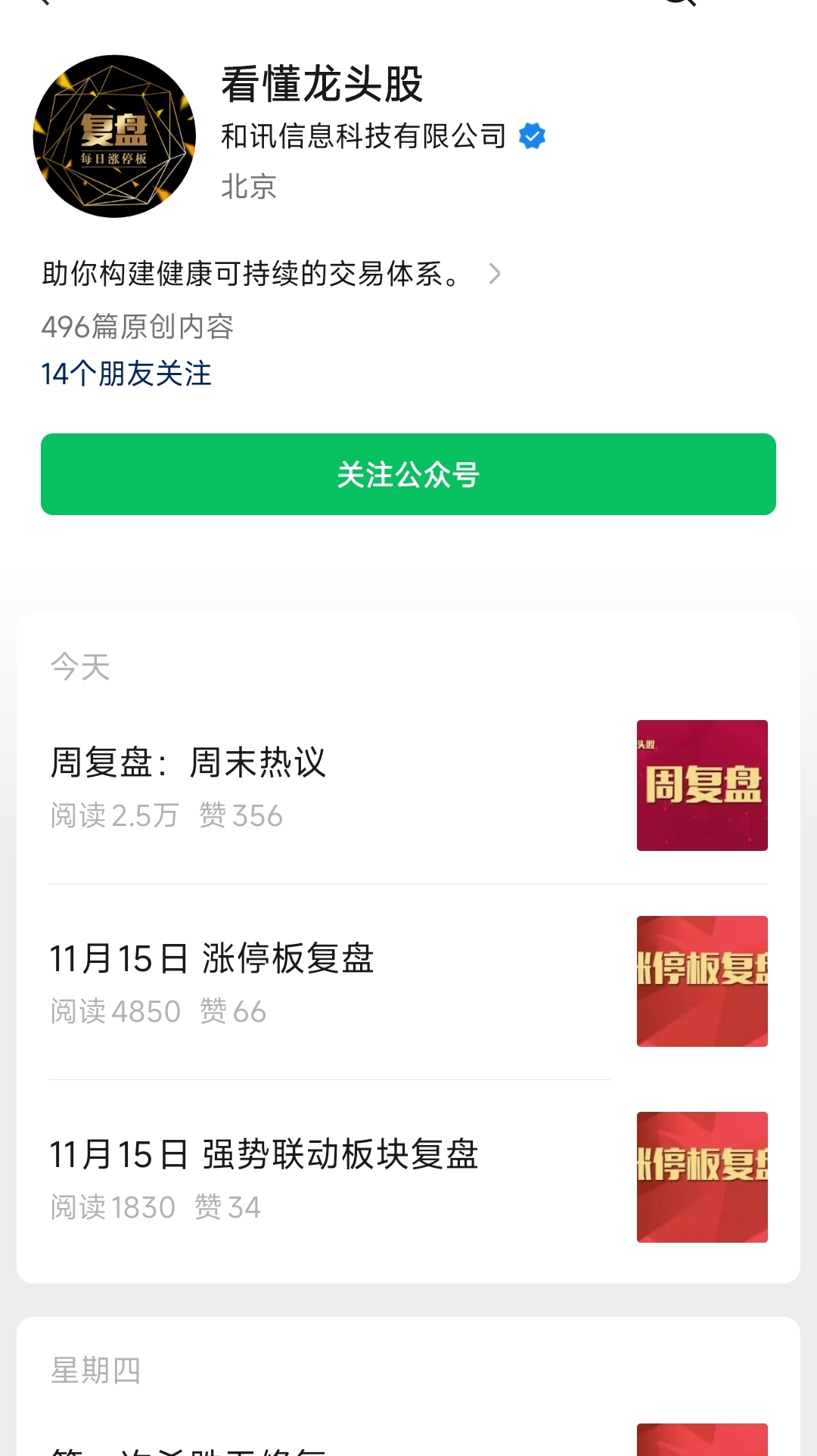Open article 周复盘：周末热议
Viewport: 817px width, 1456px height.
(x=188, y=762)
